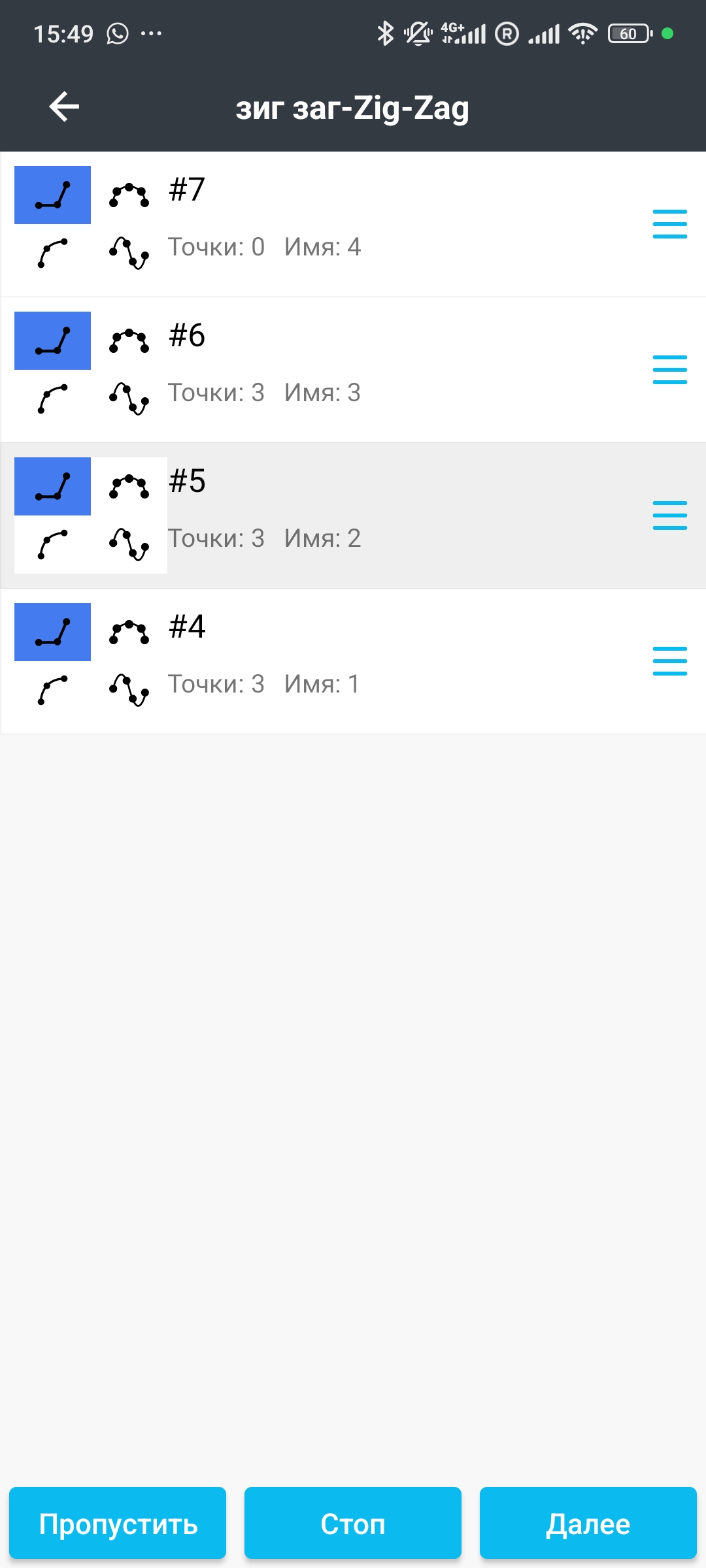This screenshot has width=706, height=1568.
Task: Open the menu icon for row #5
Action: pos(669,515)
